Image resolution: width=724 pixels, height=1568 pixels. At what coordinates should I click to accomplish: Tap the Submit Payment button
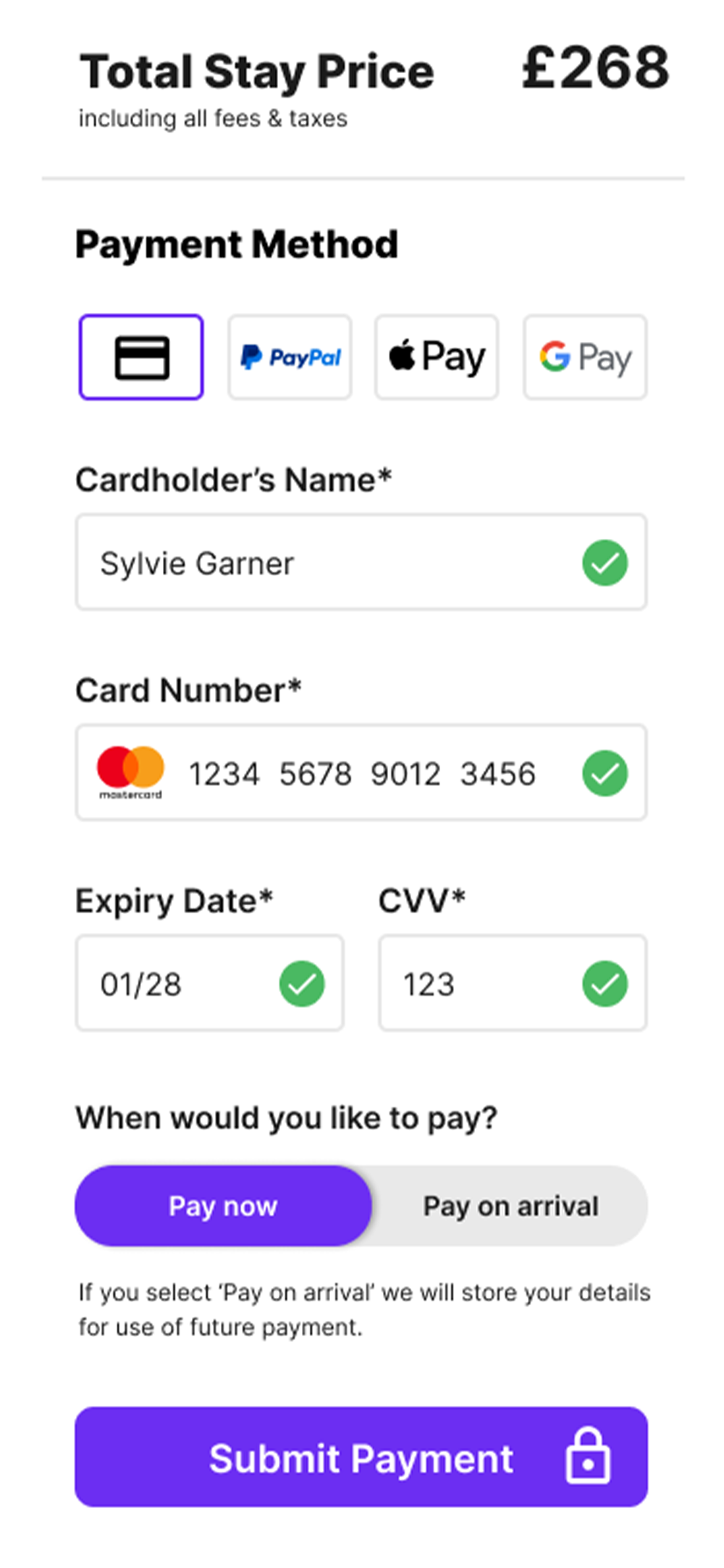361,1458
